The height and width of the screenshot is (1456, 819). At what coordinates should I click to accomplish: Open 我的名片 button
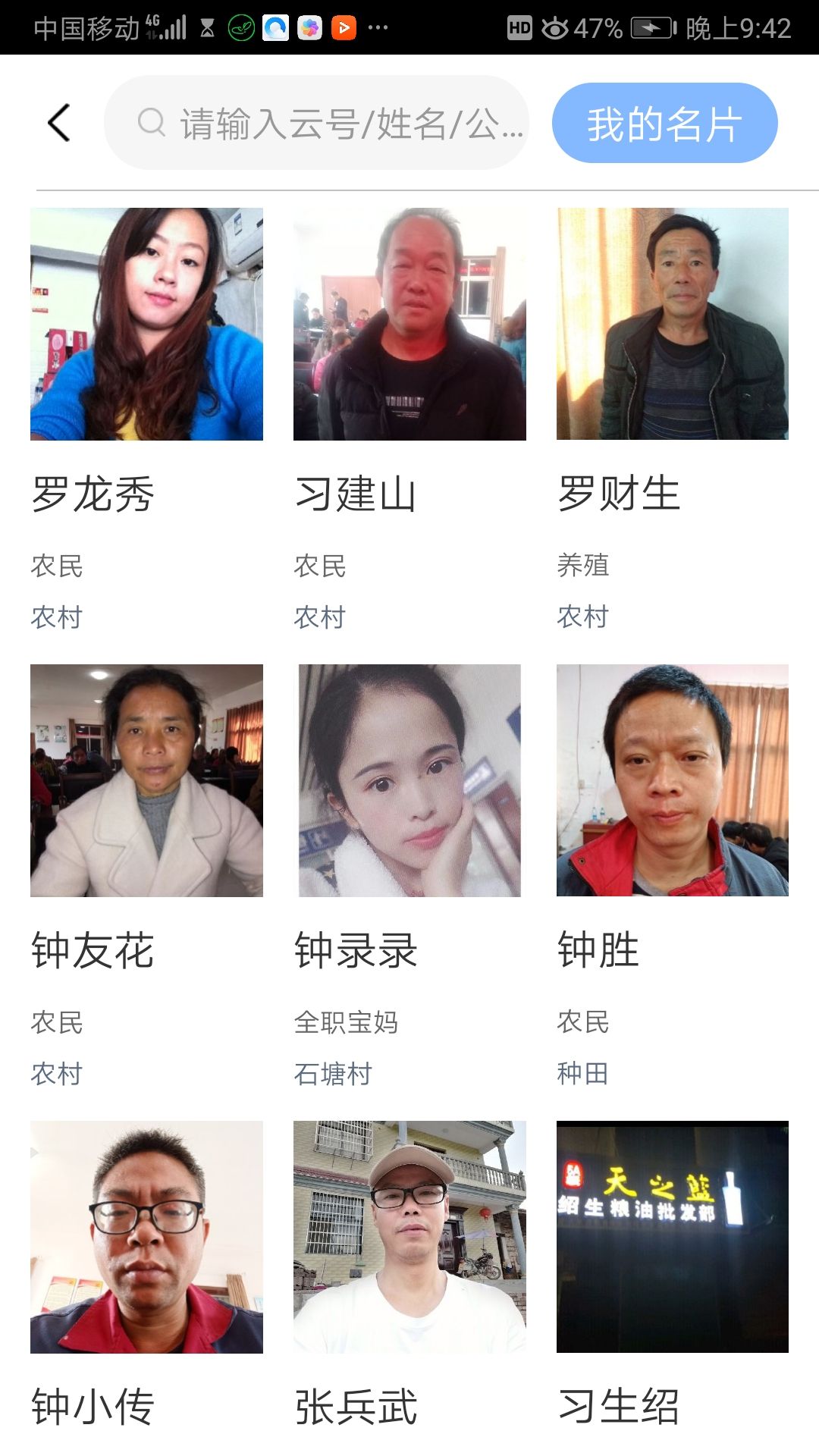[664, 123]
